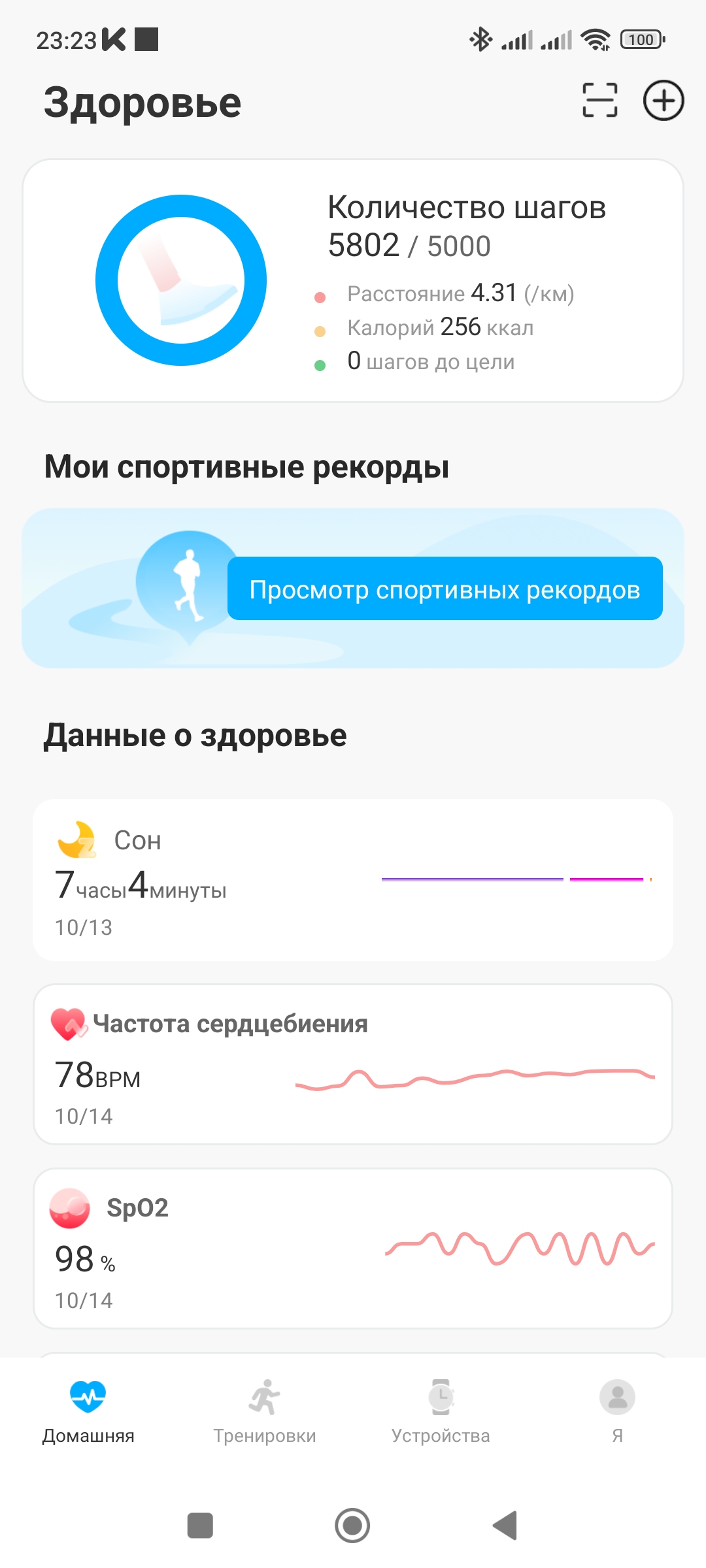Open the SpO2 data card
The height and width of the screenshot is (1568, 706).
tap(353, 1249)
